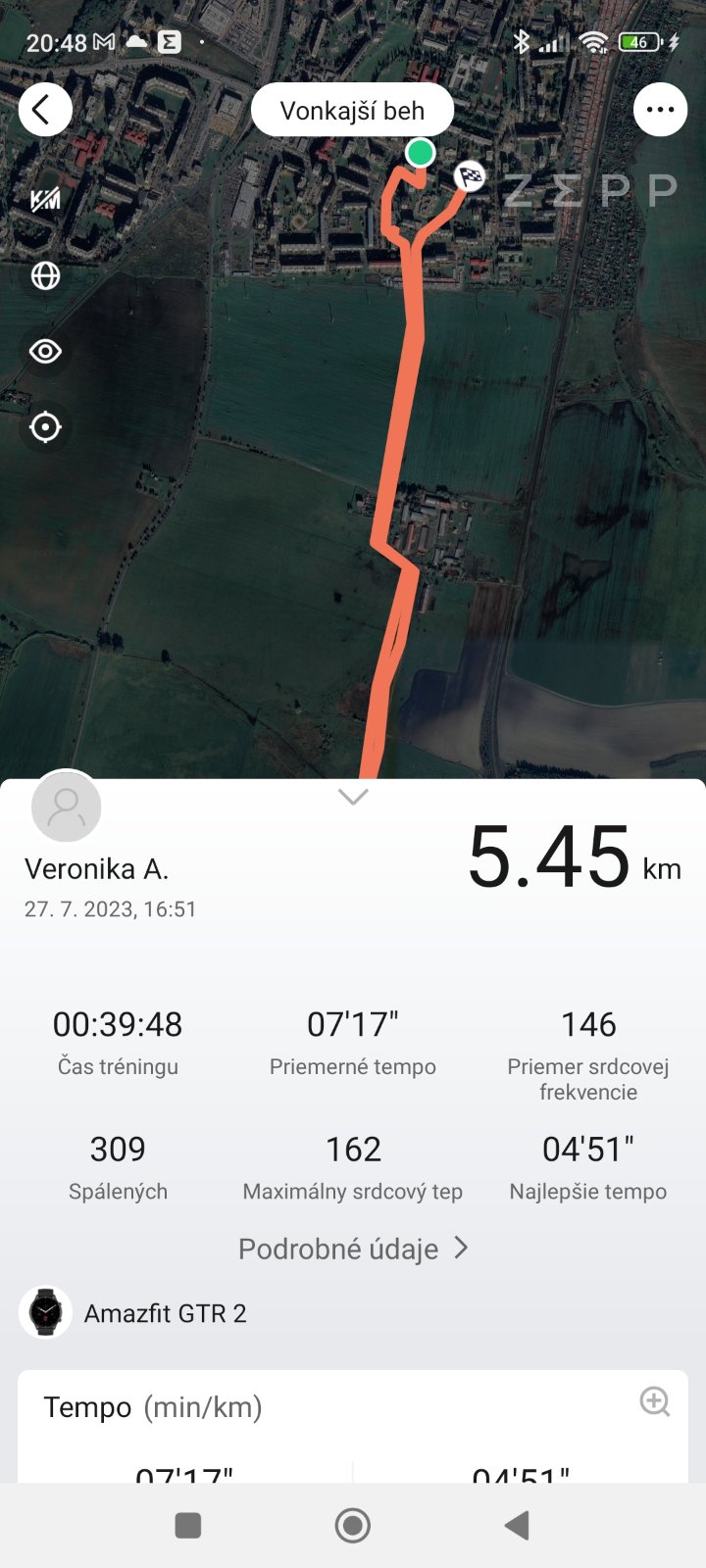Open the three-dot overflow menu
Viewport: 706px width, 1568px height.
coord(660,109)
